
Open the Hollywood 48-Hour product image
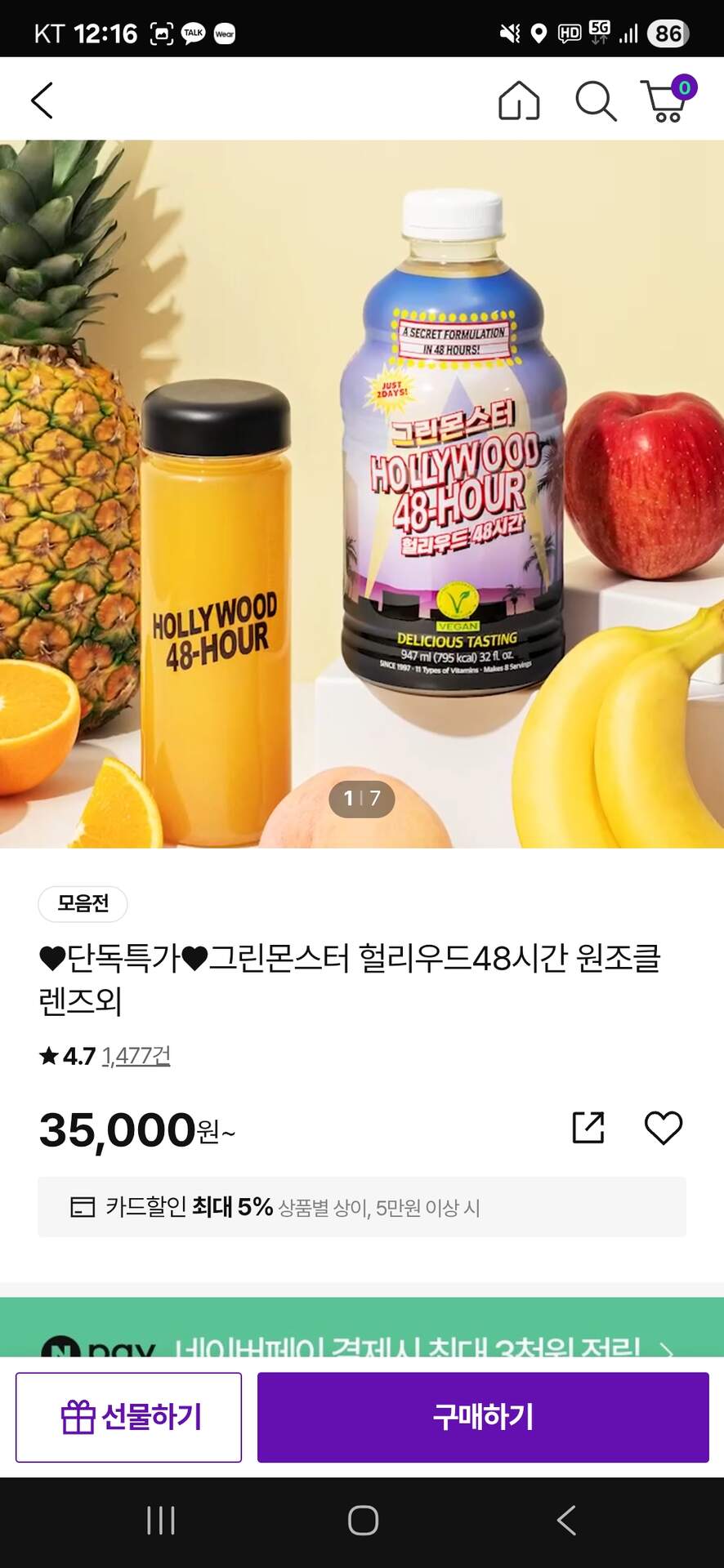pos(362,493)
